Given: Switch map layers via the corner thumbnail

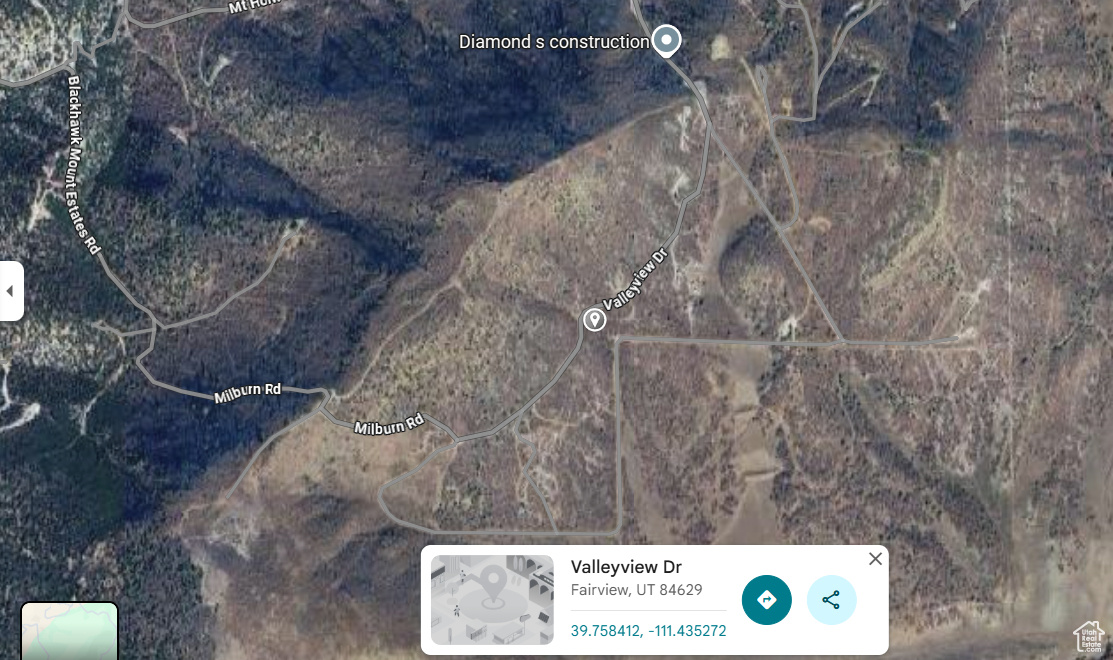Looking at the screenshot, I should pyautogui.click(x=70, y=632).
